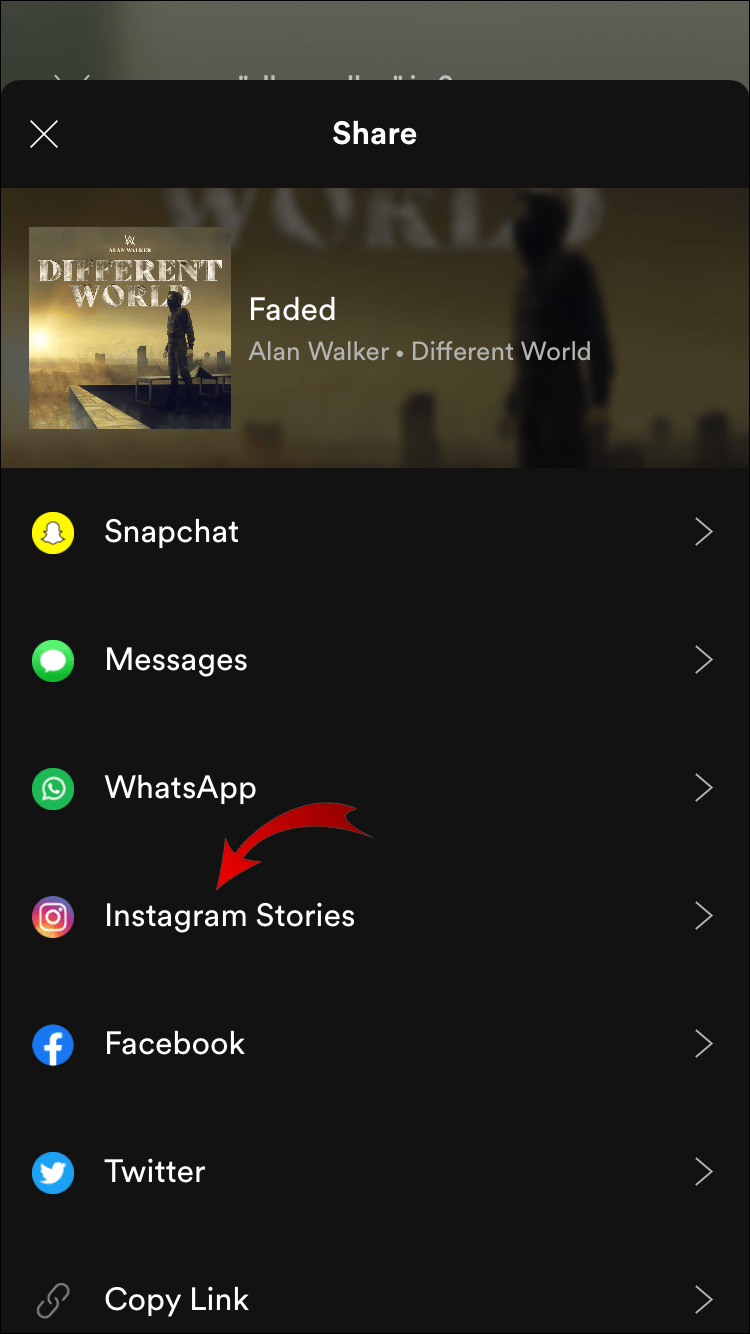Screen dimensions: 750x1334
Task: Close the Share sheet
Action: [44, 134]
